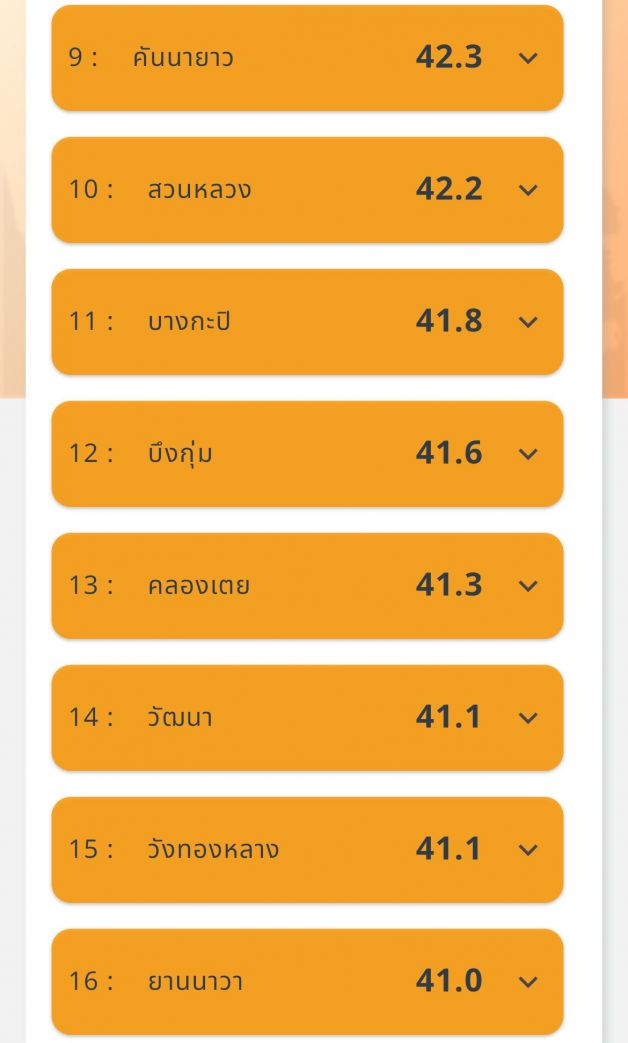
Task: Open the วังทองหลาง district row
Action: pyautogui.click(x=528, y=850)
